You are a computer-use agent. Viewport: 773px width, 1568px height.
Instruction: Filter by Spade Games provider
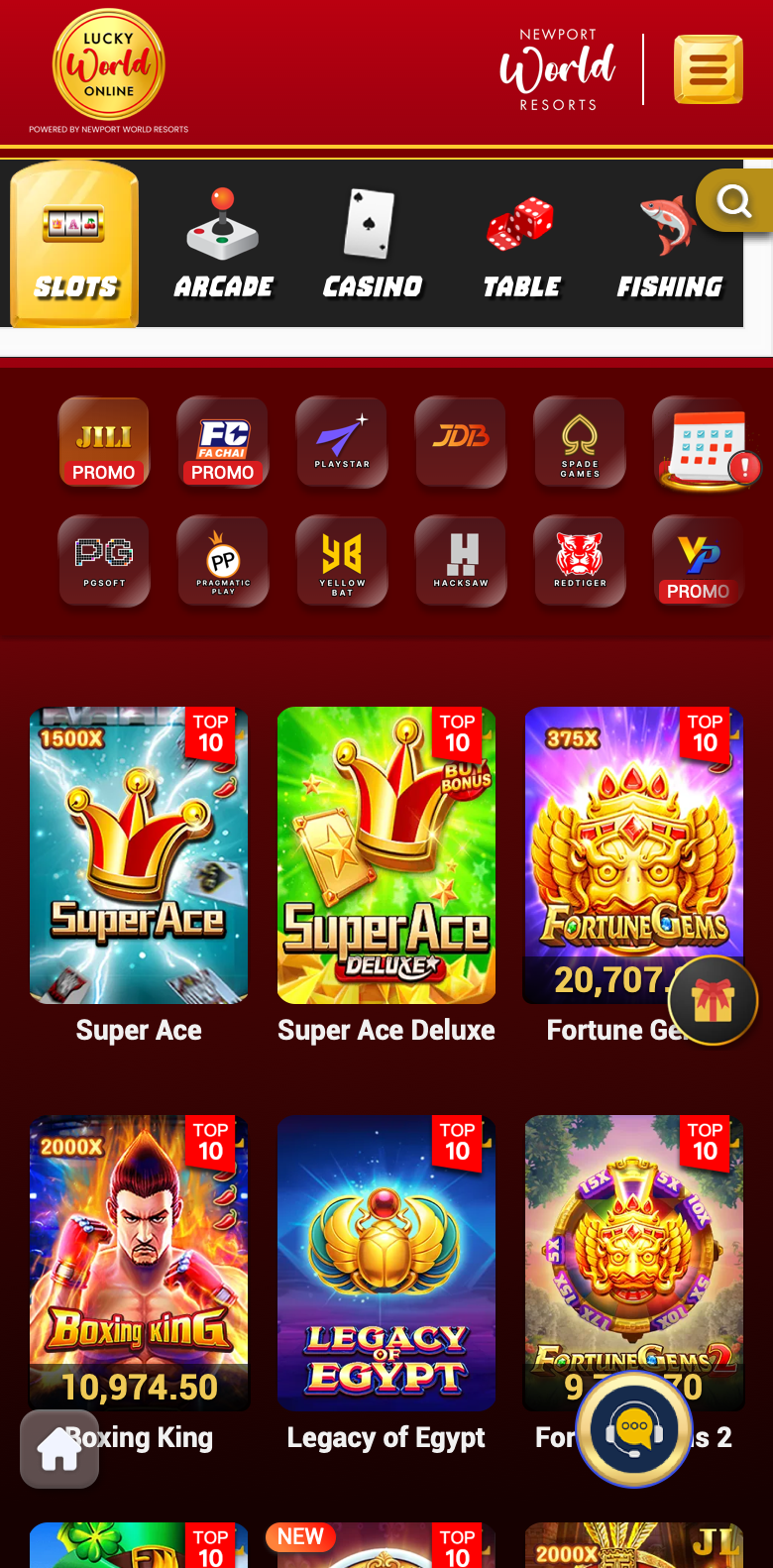click(580, 443)
